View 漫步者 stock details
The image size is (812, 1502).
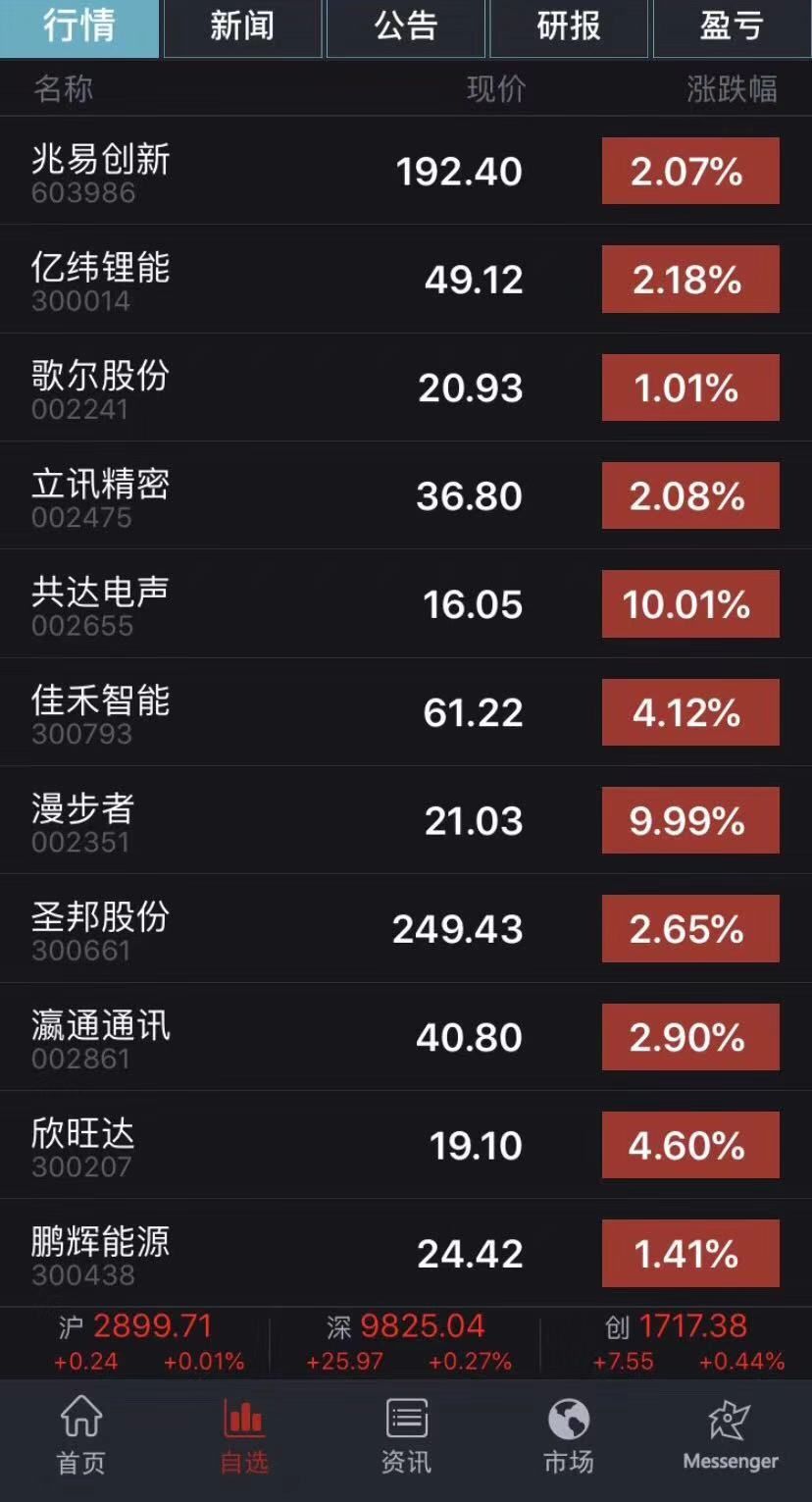pos(406,821)
